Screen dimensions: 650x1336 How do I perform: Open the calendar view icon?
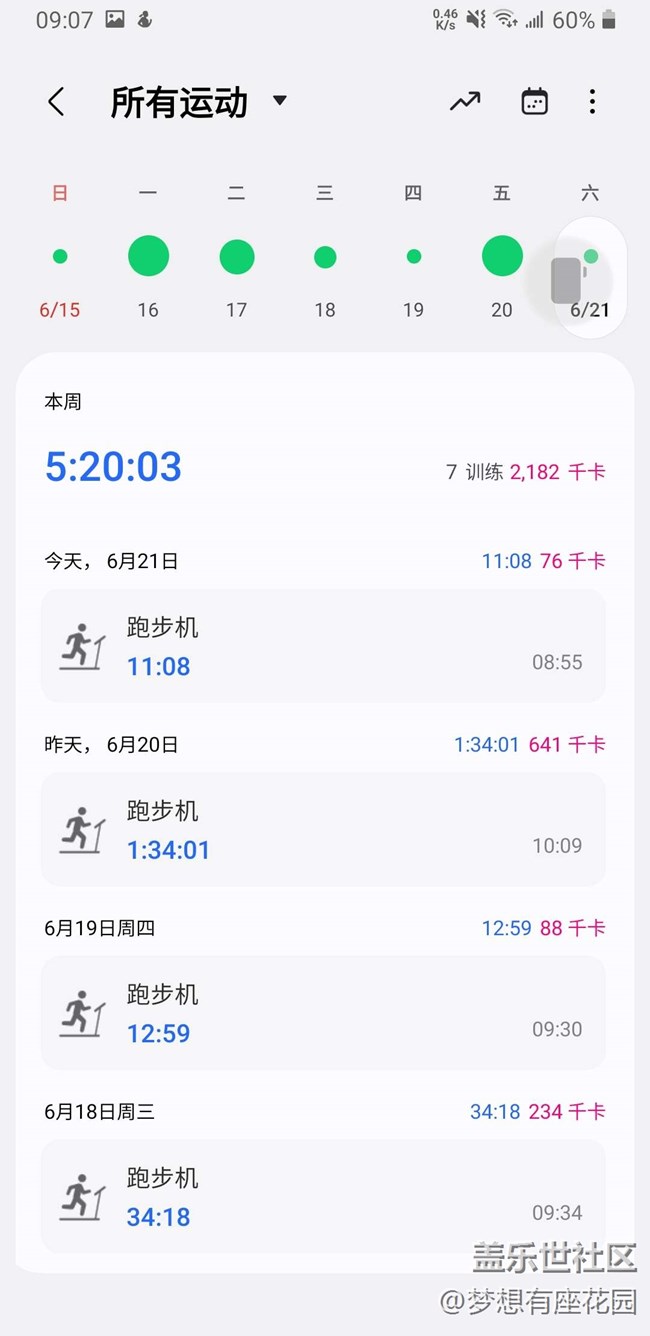tap(534, 102)
